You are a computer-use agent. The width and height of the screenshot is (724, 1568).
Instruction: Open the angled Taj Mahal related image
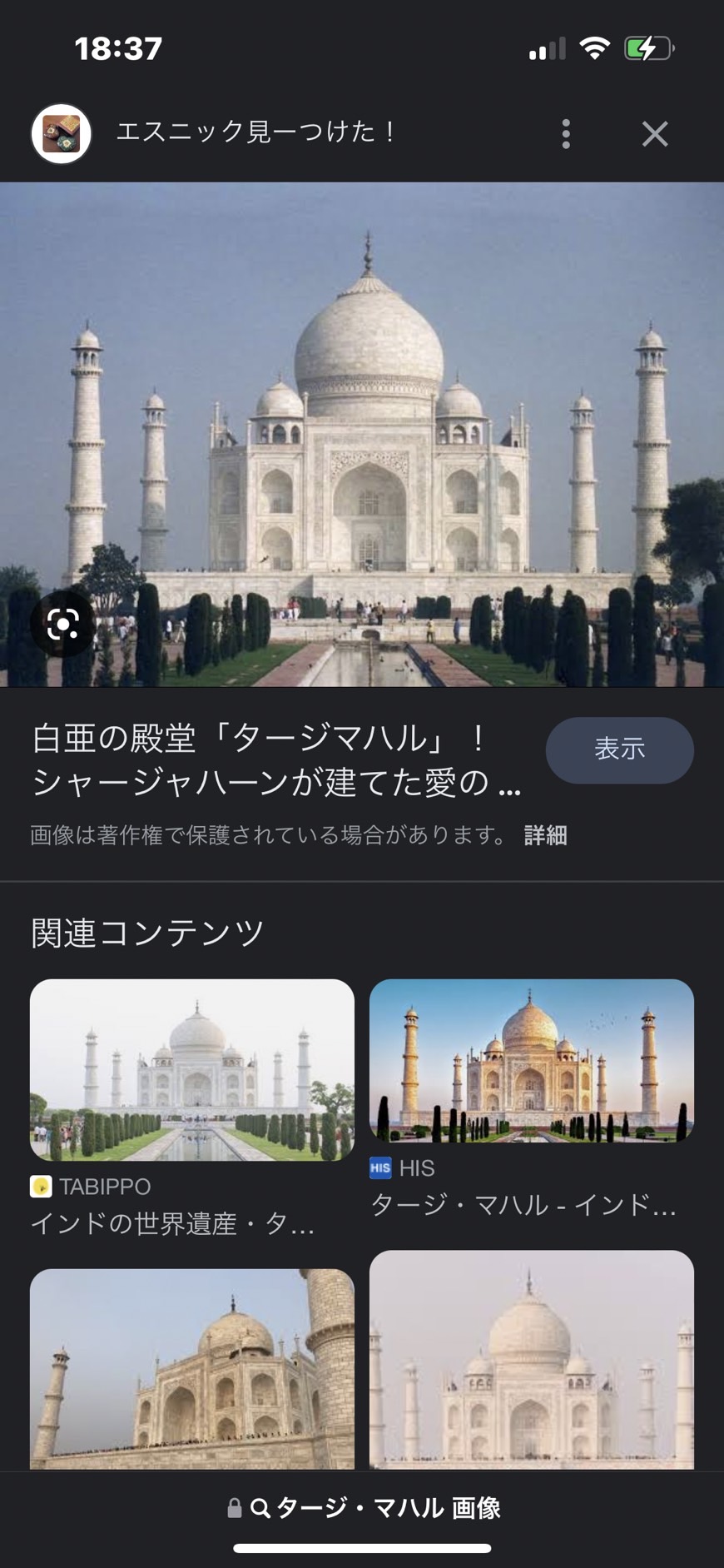coord(192,1368)
